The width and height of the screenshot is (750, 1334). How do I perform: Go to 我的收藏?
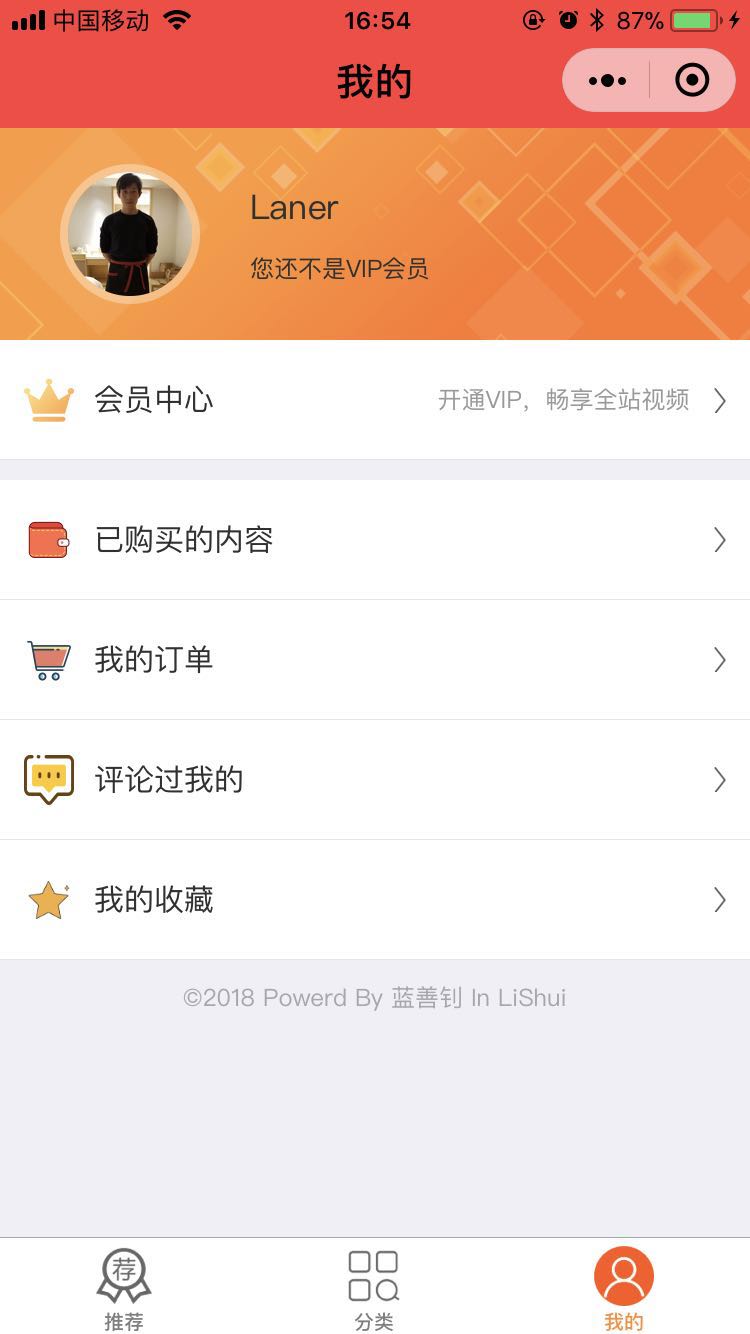pos(375,900)
